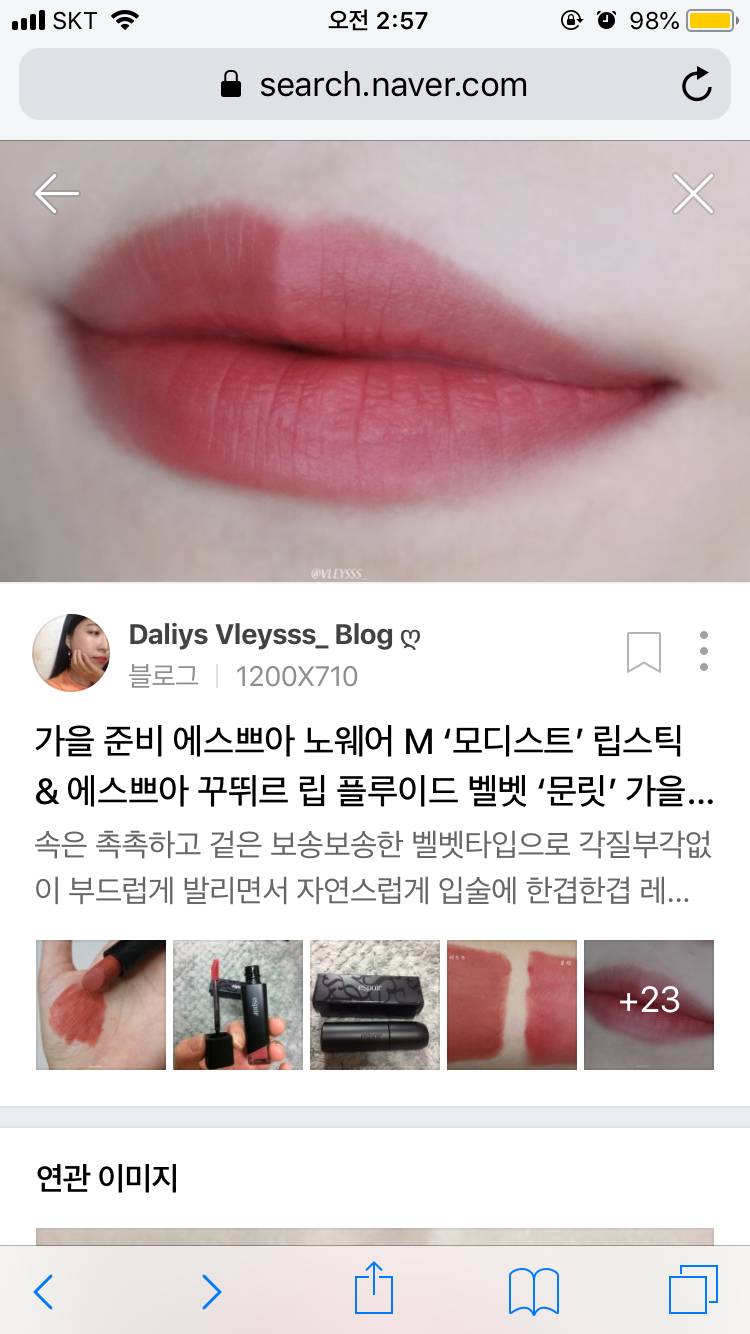Save the image with the bookmark flag icon
This screenshot has width=750, height=1334.
tap(644, 650)
